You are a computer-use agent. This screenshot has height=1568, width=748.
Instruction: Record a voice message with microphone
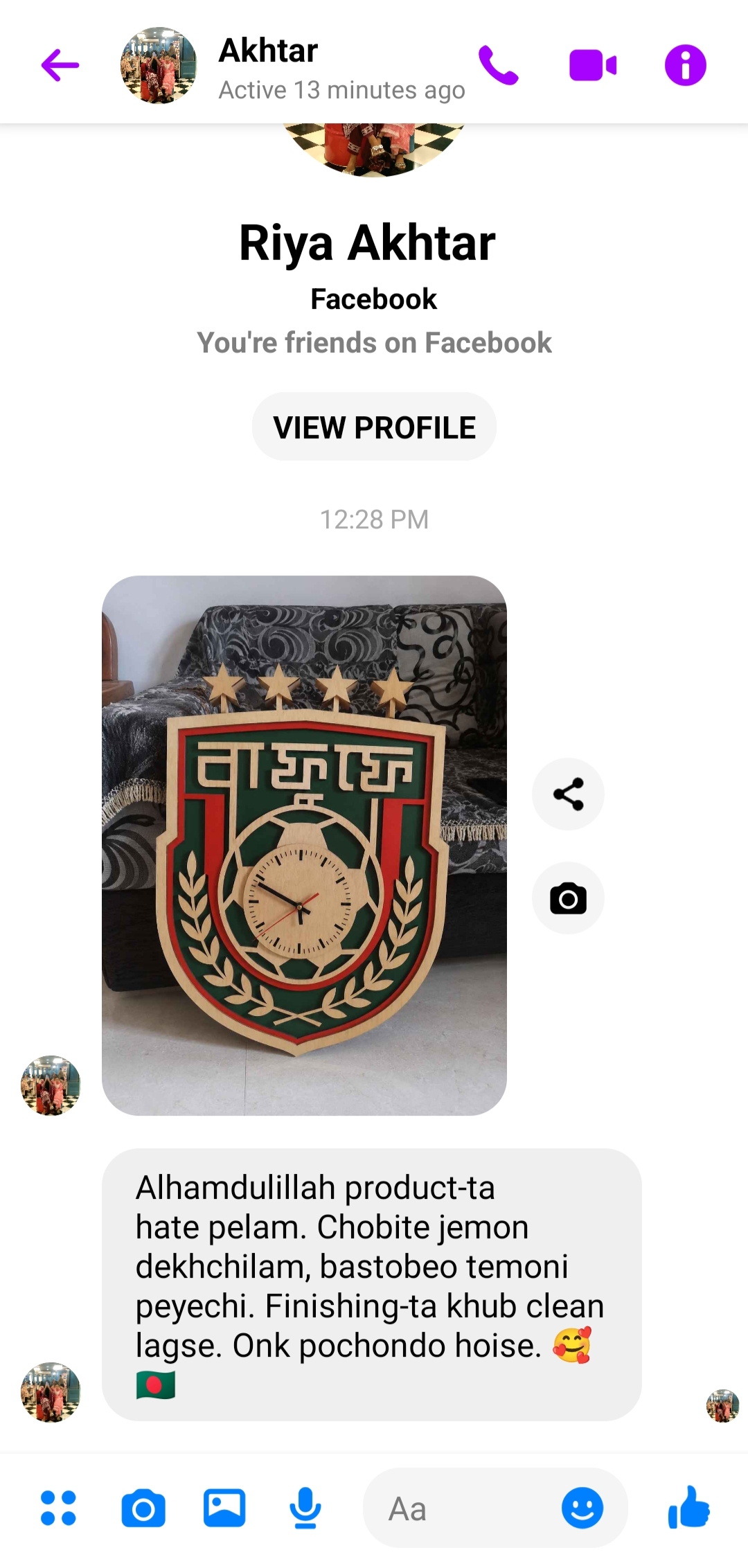305,1508
